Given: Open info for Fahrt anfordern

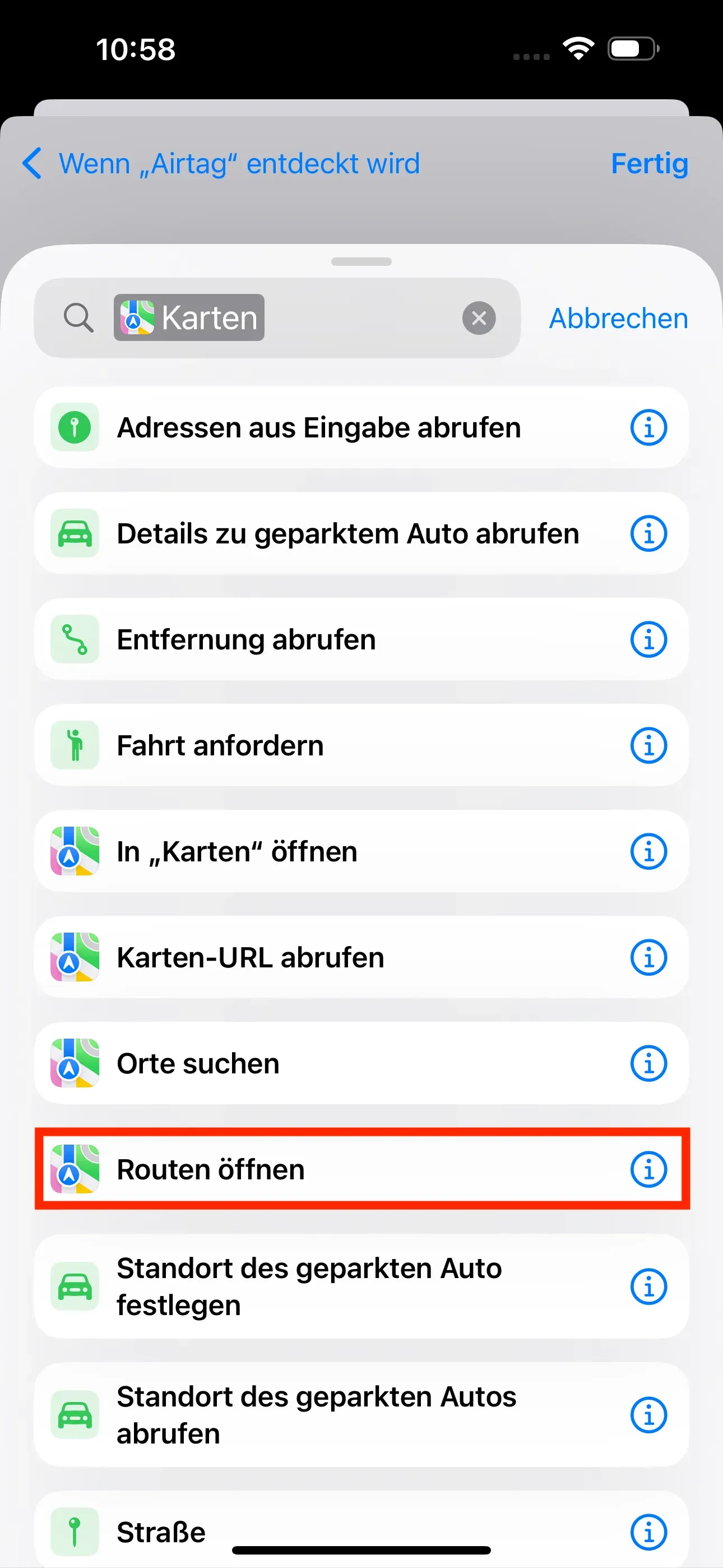Looking at the screenshot, I should tap(648, 746).
